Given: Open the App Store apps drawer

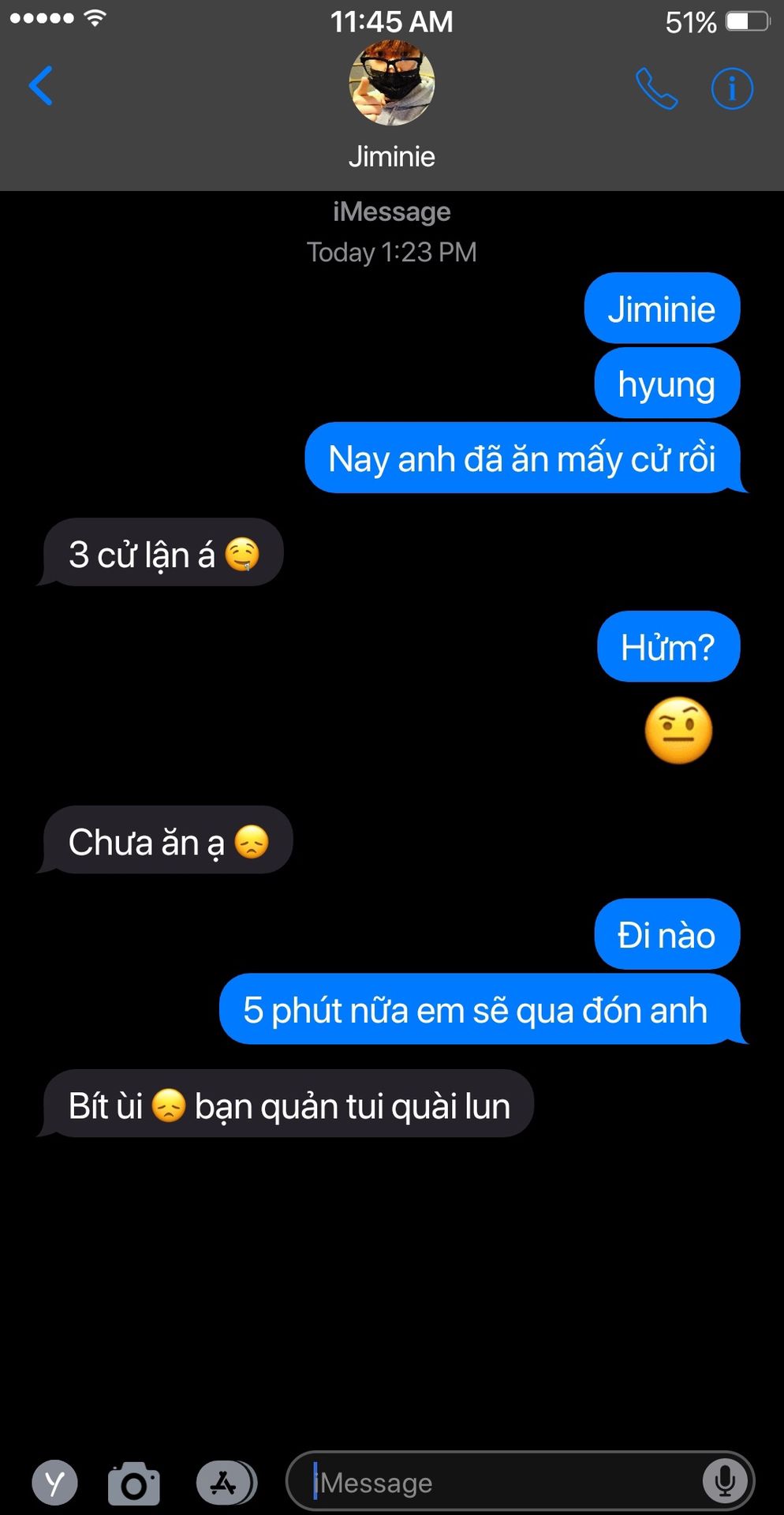Looking at the screenshot, I should tap(226, 1483).
